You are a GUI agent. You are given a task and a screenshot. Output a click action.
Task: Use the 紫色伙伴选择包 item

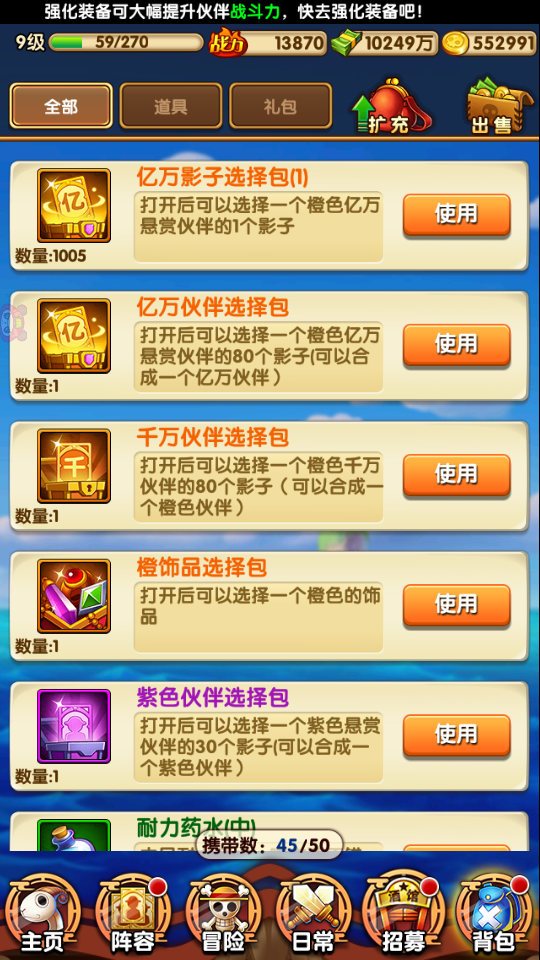[457, 735]
